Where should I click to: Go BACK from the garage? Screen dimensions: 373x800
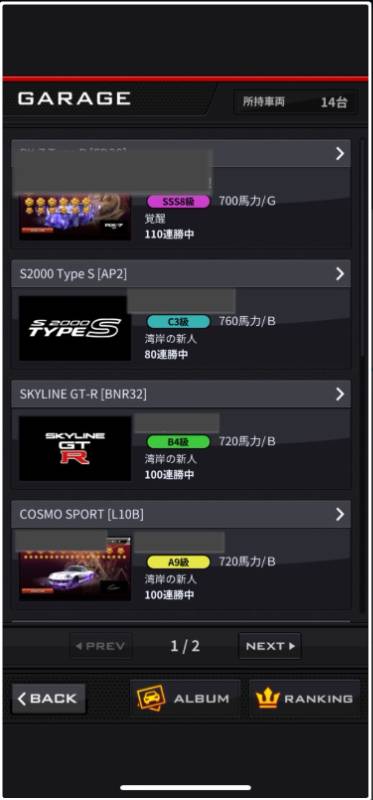[x=49, y=699]
